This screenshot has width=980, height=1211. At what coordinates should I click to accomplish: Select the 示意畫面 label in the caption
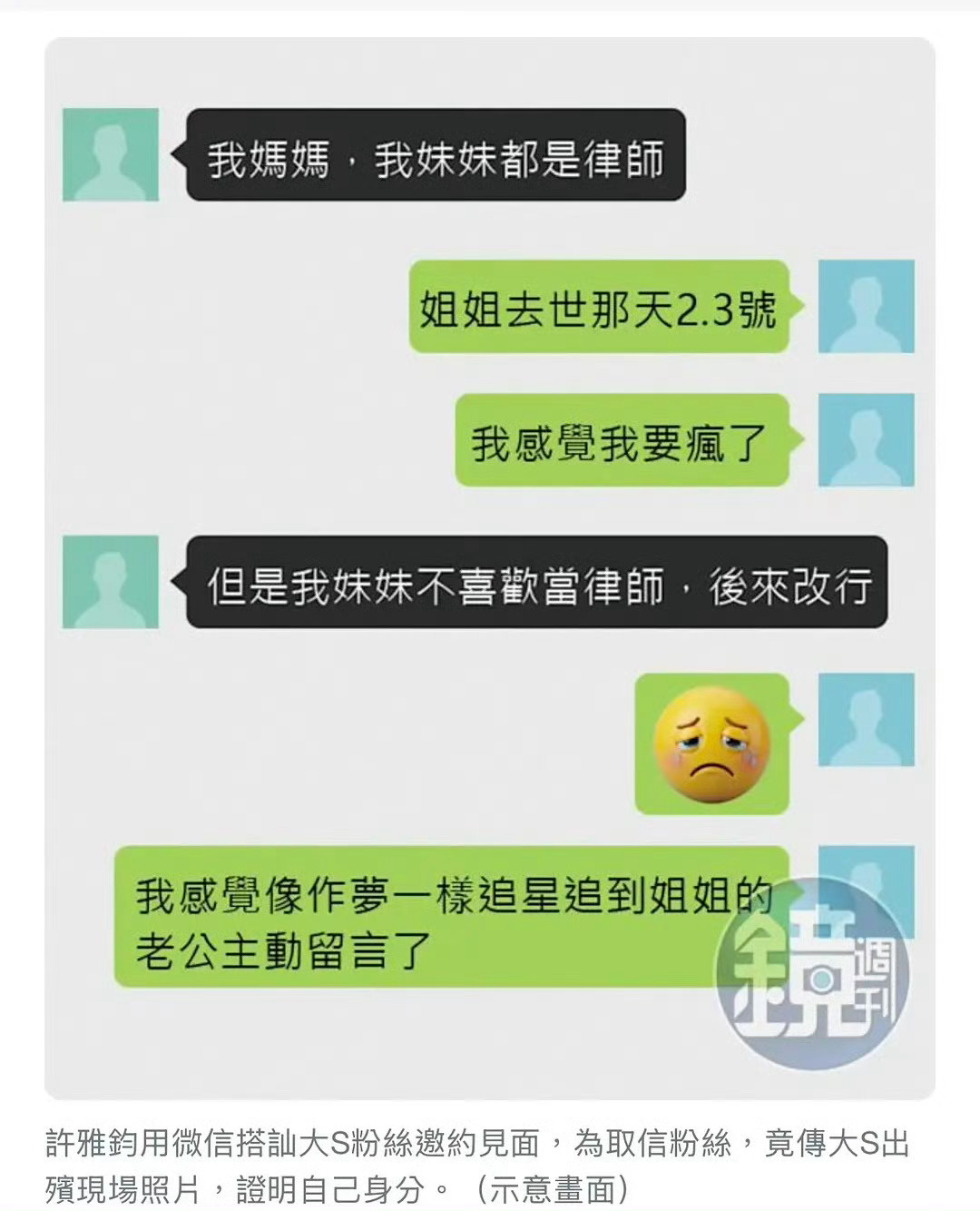(558, 1185)
